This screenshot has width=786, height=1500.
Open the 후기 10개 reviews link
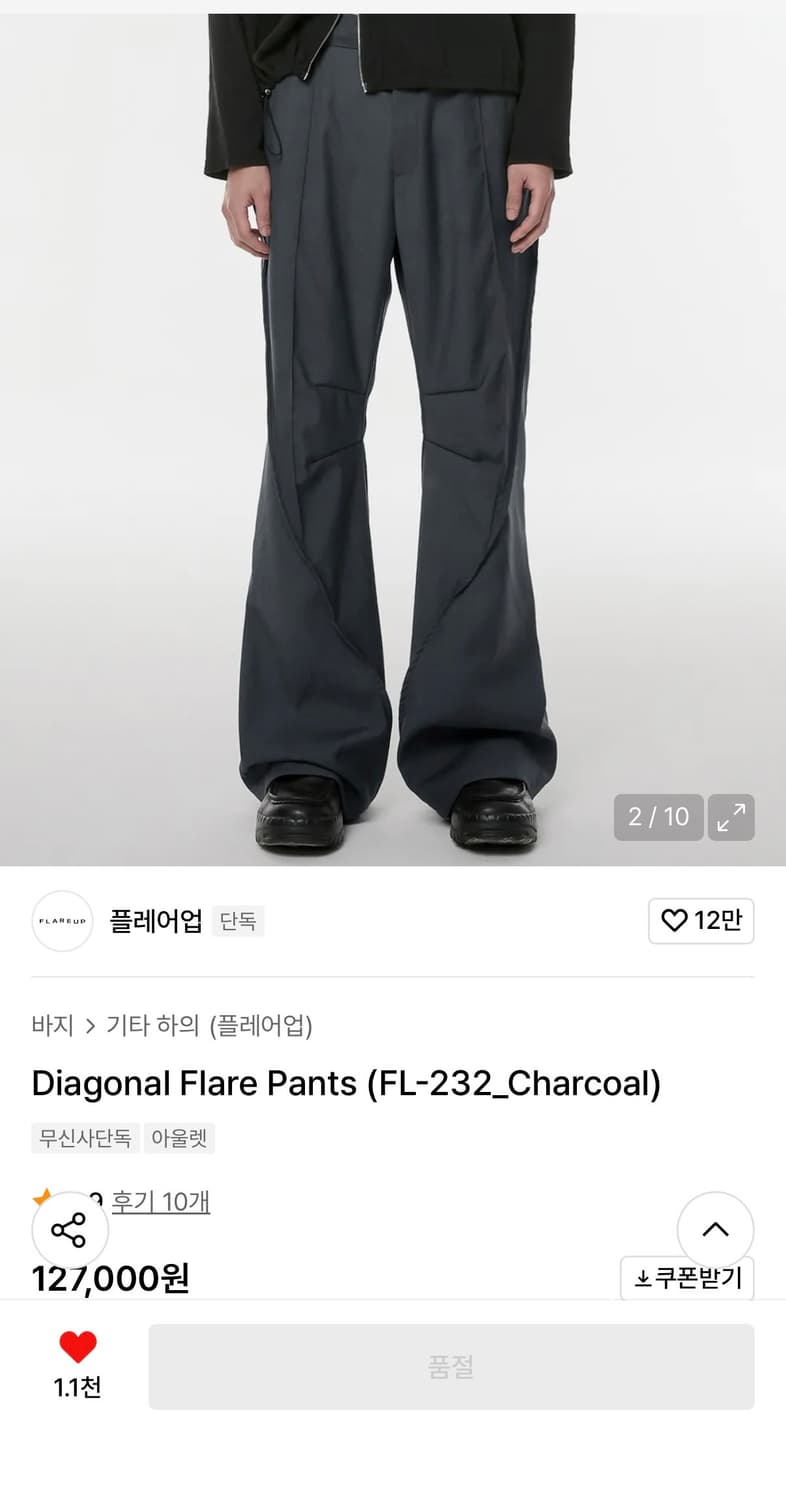[161, 1202]
